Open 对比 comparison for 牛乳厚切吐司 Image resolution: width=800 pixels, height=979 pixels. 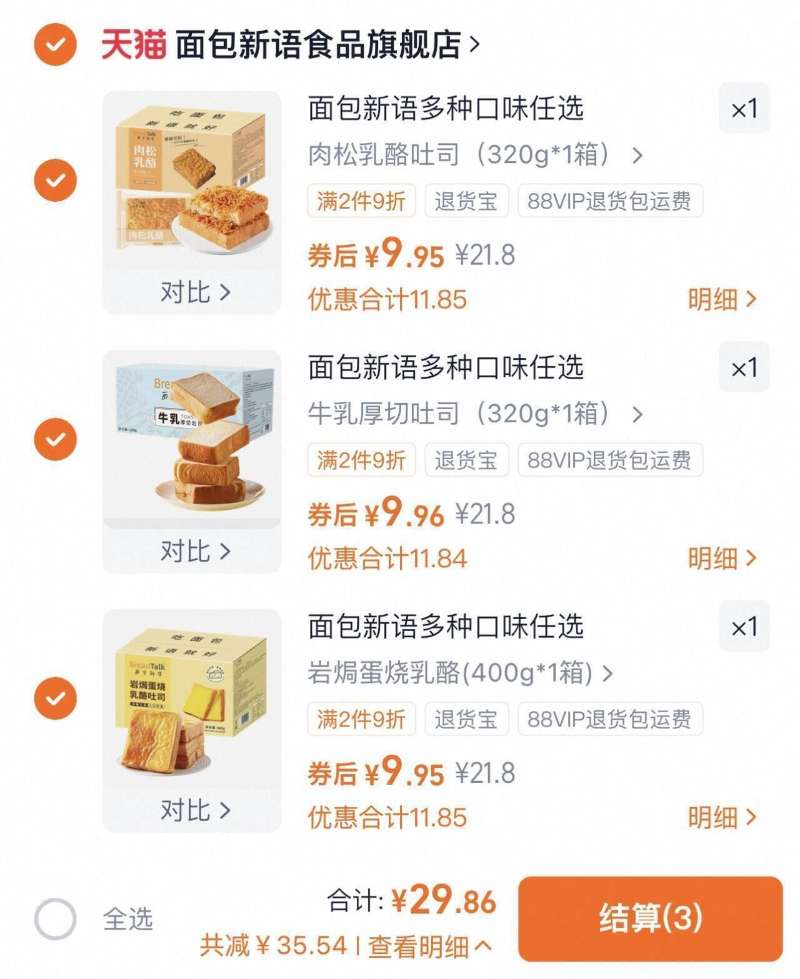193,551
